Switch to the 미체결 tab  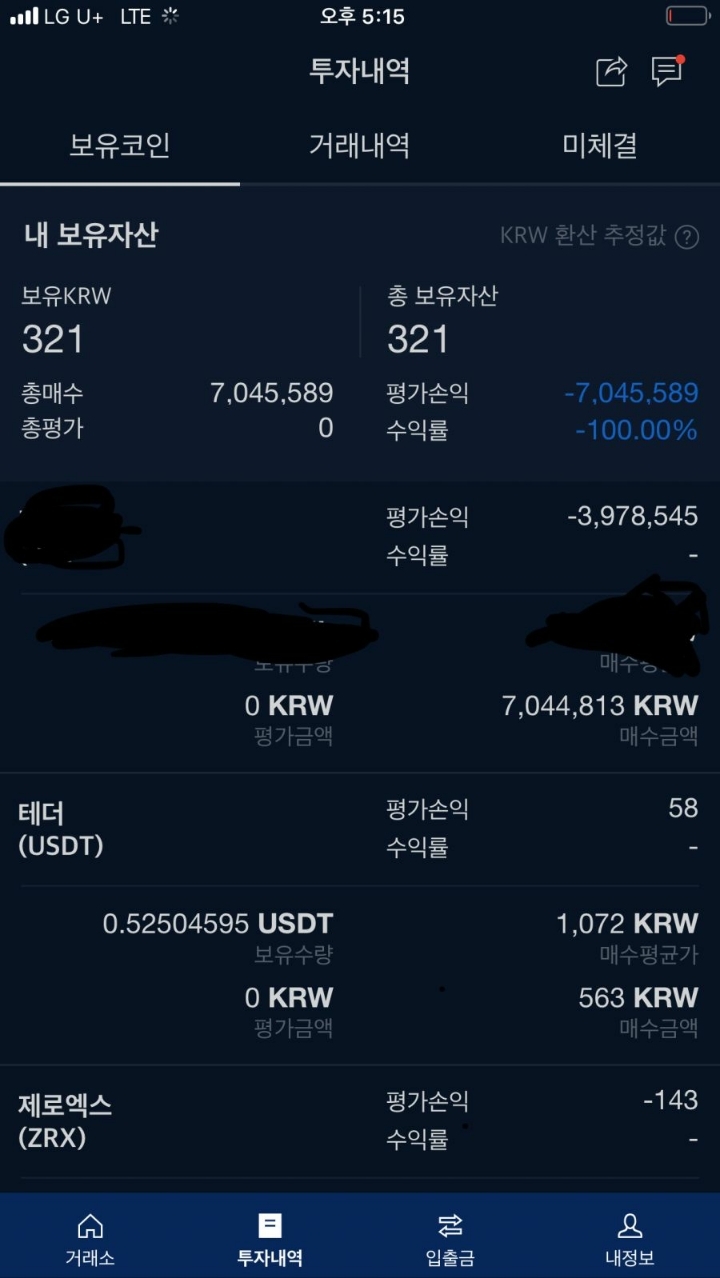[x=597, y=146]
